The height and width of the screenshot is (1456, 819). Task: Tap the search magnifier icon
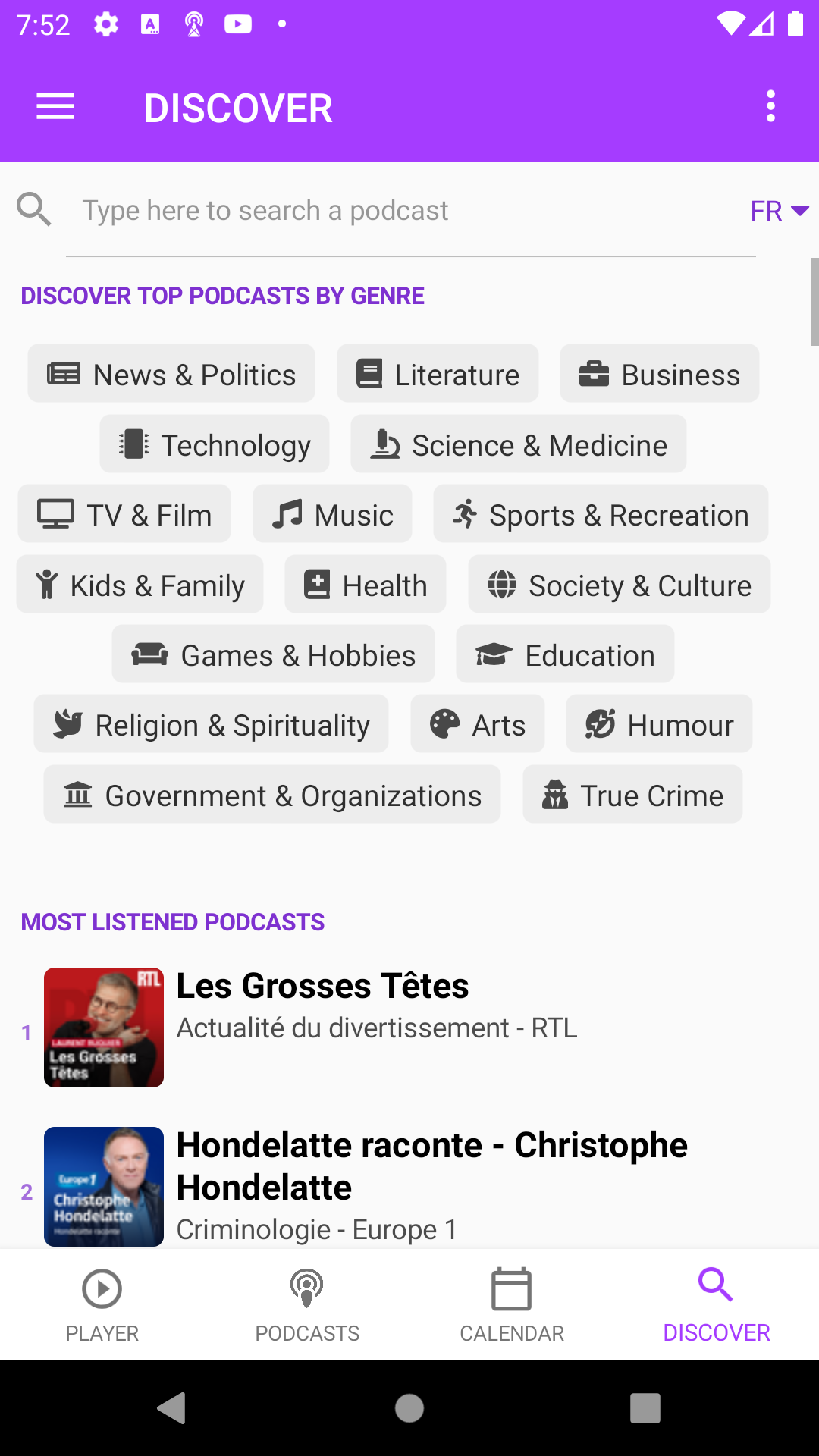click(33, 209)
